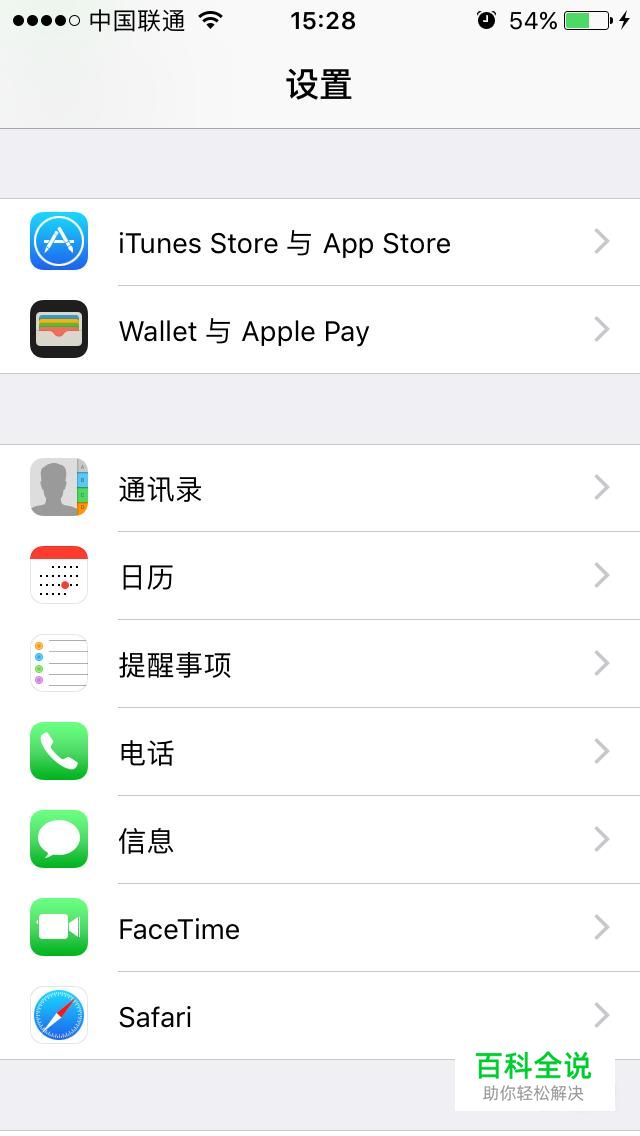Image resolution: width=640 pixels, height=1136 pixels.
Task: Open FaceTime settings
Action: coord(179,929)
